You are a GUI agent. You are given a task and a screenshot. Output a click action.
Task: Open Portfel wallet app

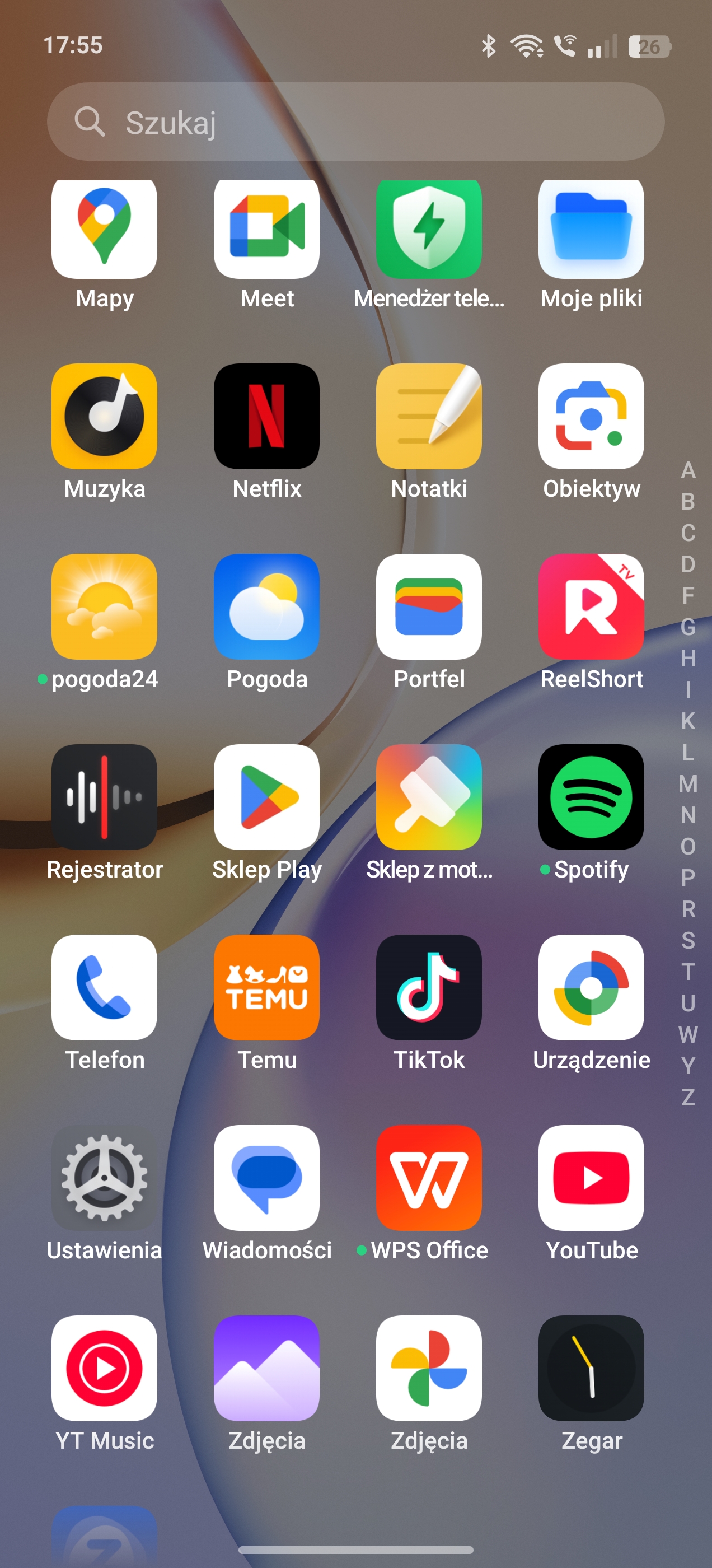click(428, 607)
